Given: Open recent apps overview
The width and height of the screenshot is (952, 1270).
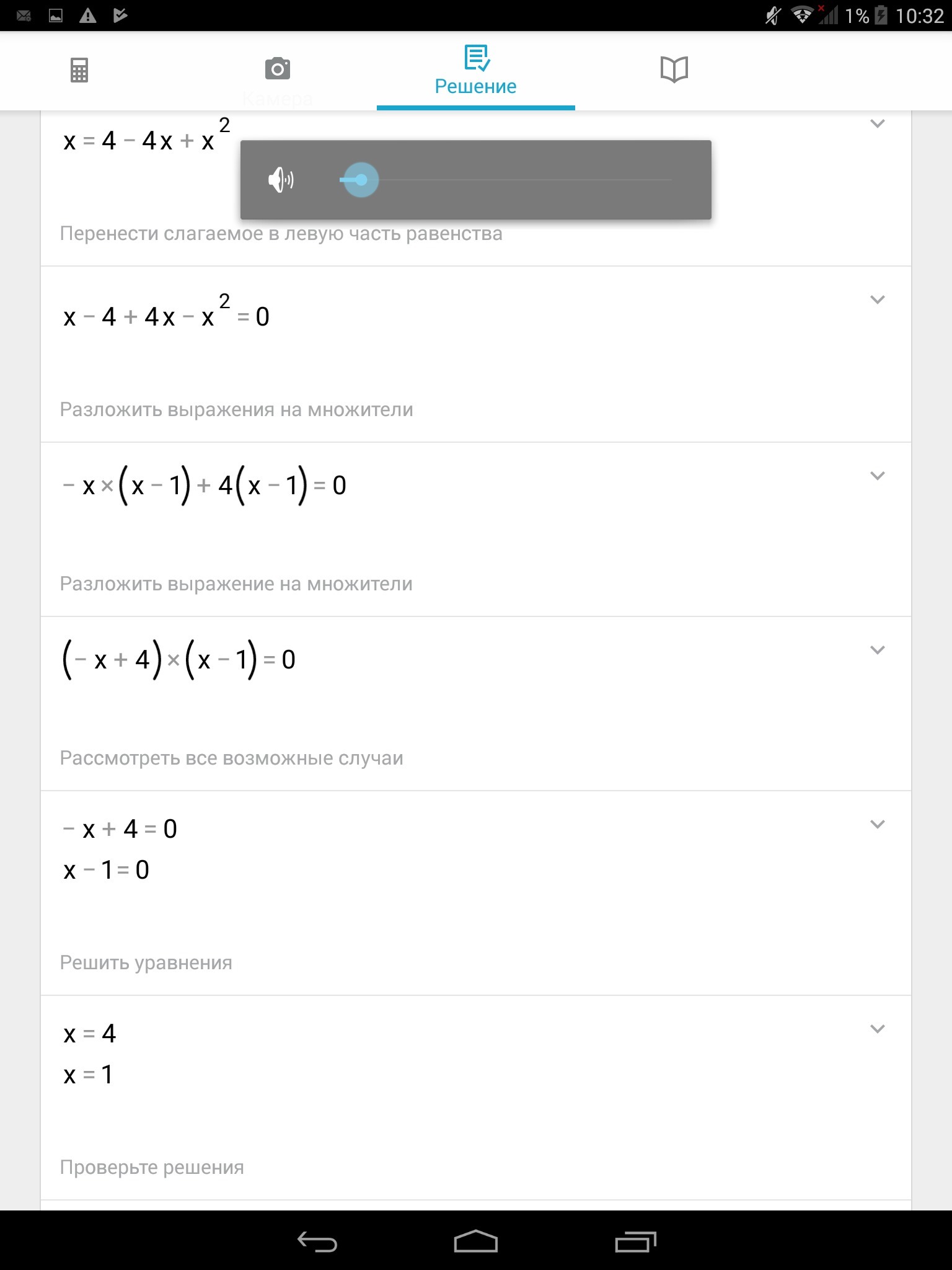Looking at the screenshot, I should click(x=635, y=1241).
